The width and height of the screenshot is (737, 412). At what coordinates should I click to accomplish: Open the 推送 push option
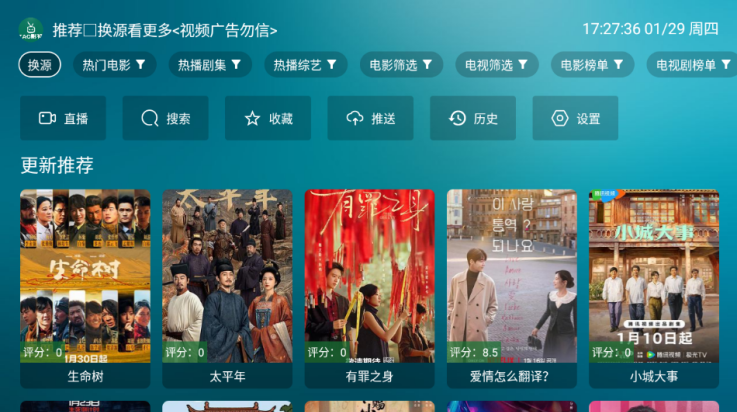click(370, 118)
